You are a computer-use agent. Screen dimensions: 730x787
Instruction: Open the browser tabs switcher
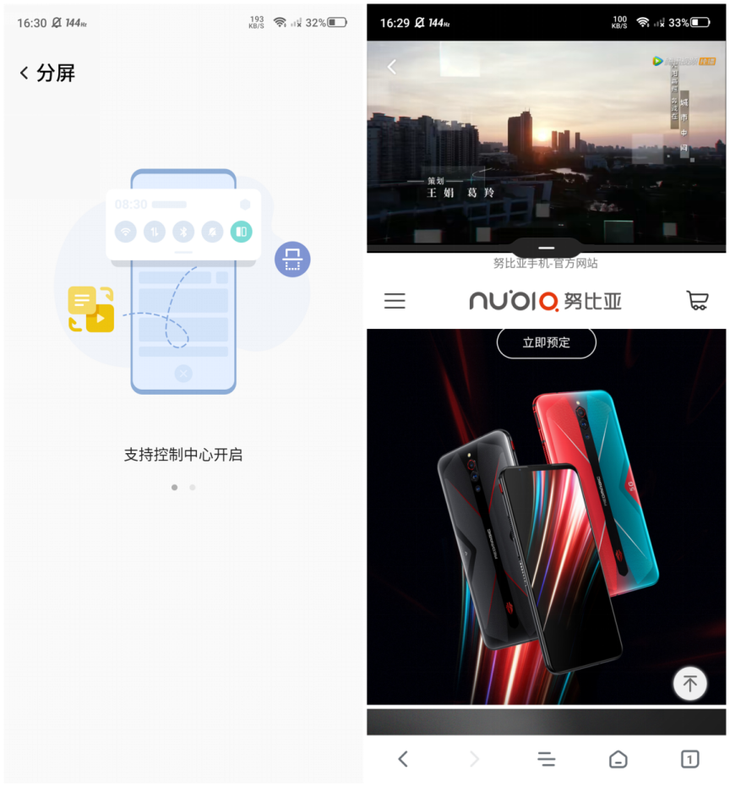pyautogui.click(x=690, y=759)
